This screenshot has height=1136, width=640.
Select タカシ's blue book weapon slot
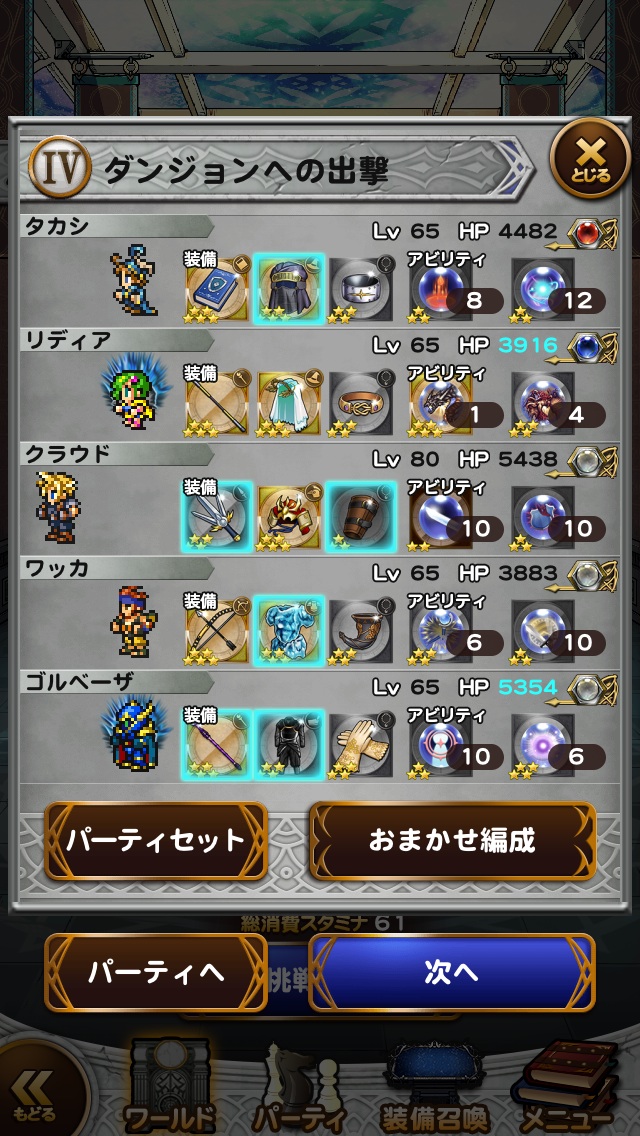coord(217,288)
